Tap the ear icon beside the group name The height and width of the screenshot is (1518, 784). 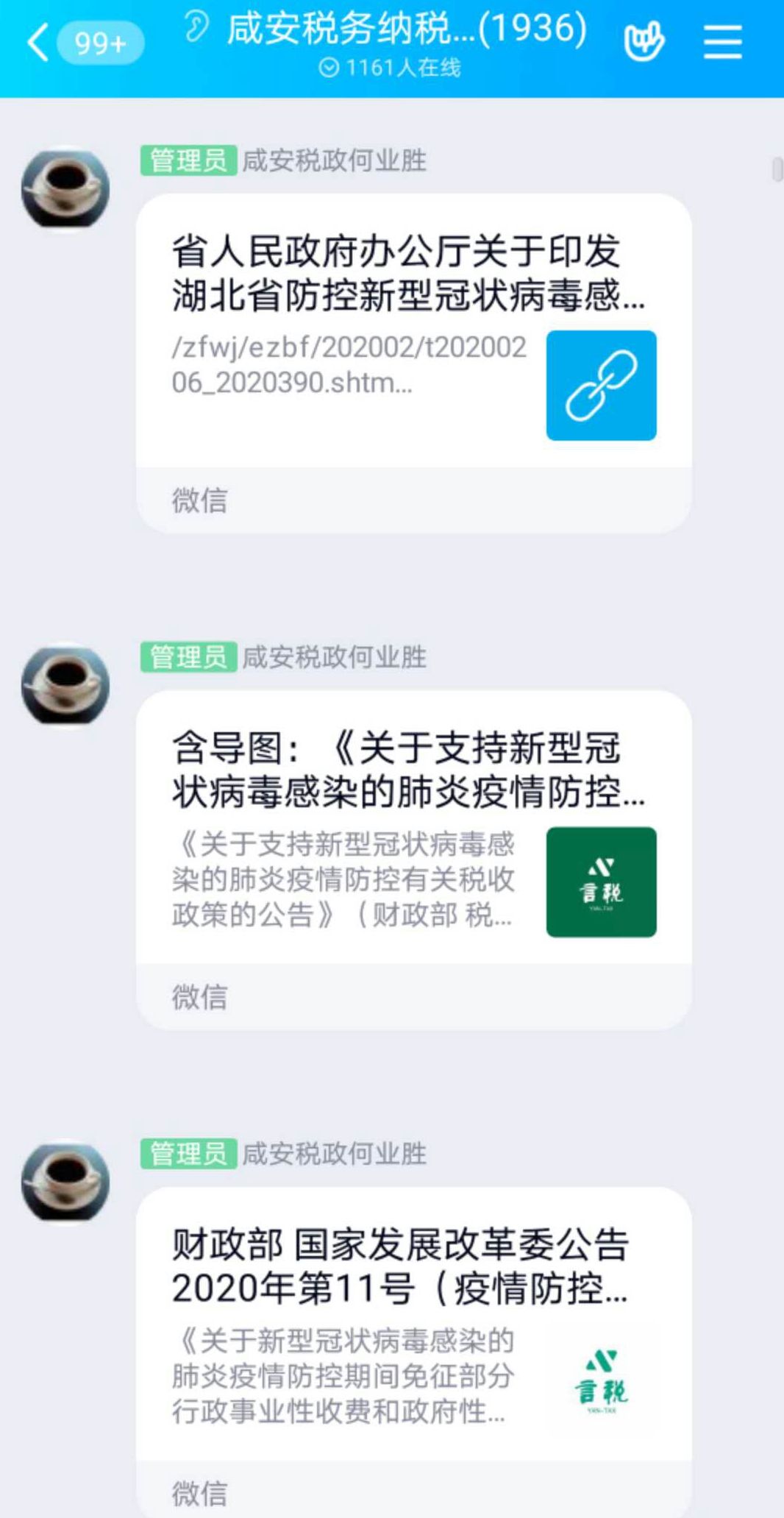tap(196, 28)
